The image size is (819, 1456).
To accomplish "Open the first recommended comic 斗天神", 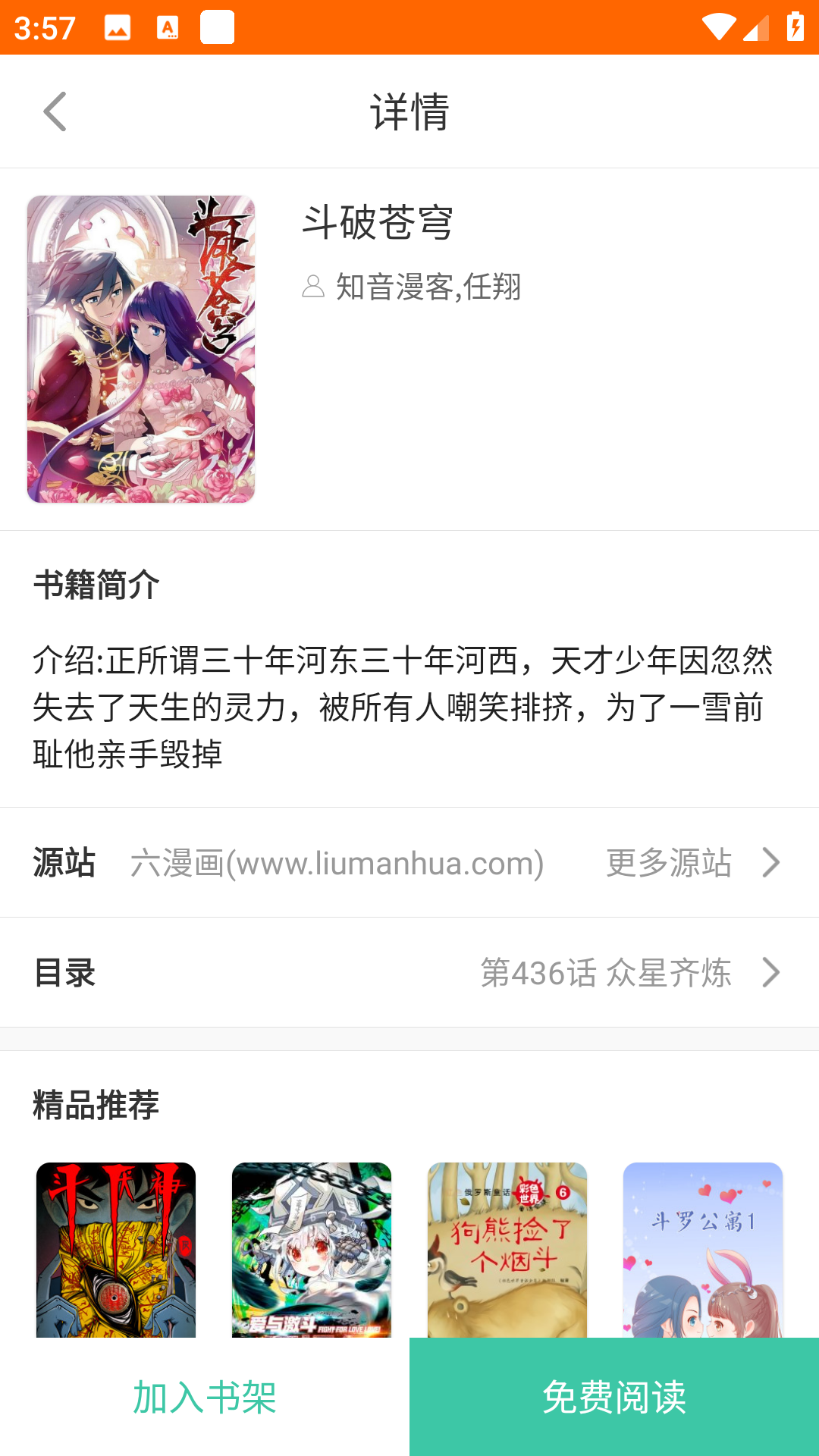I will pos(116,1250).
